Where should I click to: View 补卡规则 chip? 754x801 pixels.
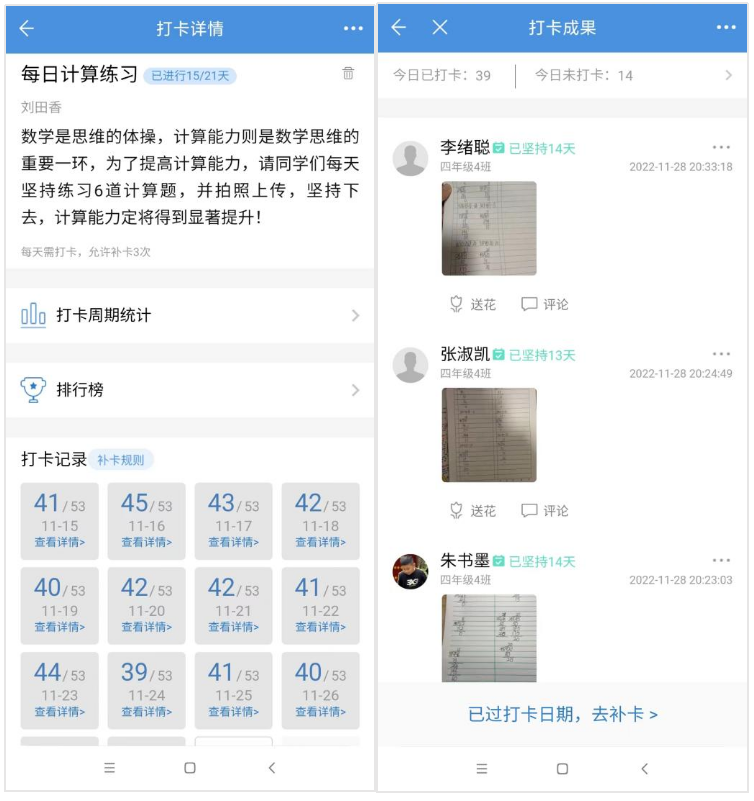121,460
